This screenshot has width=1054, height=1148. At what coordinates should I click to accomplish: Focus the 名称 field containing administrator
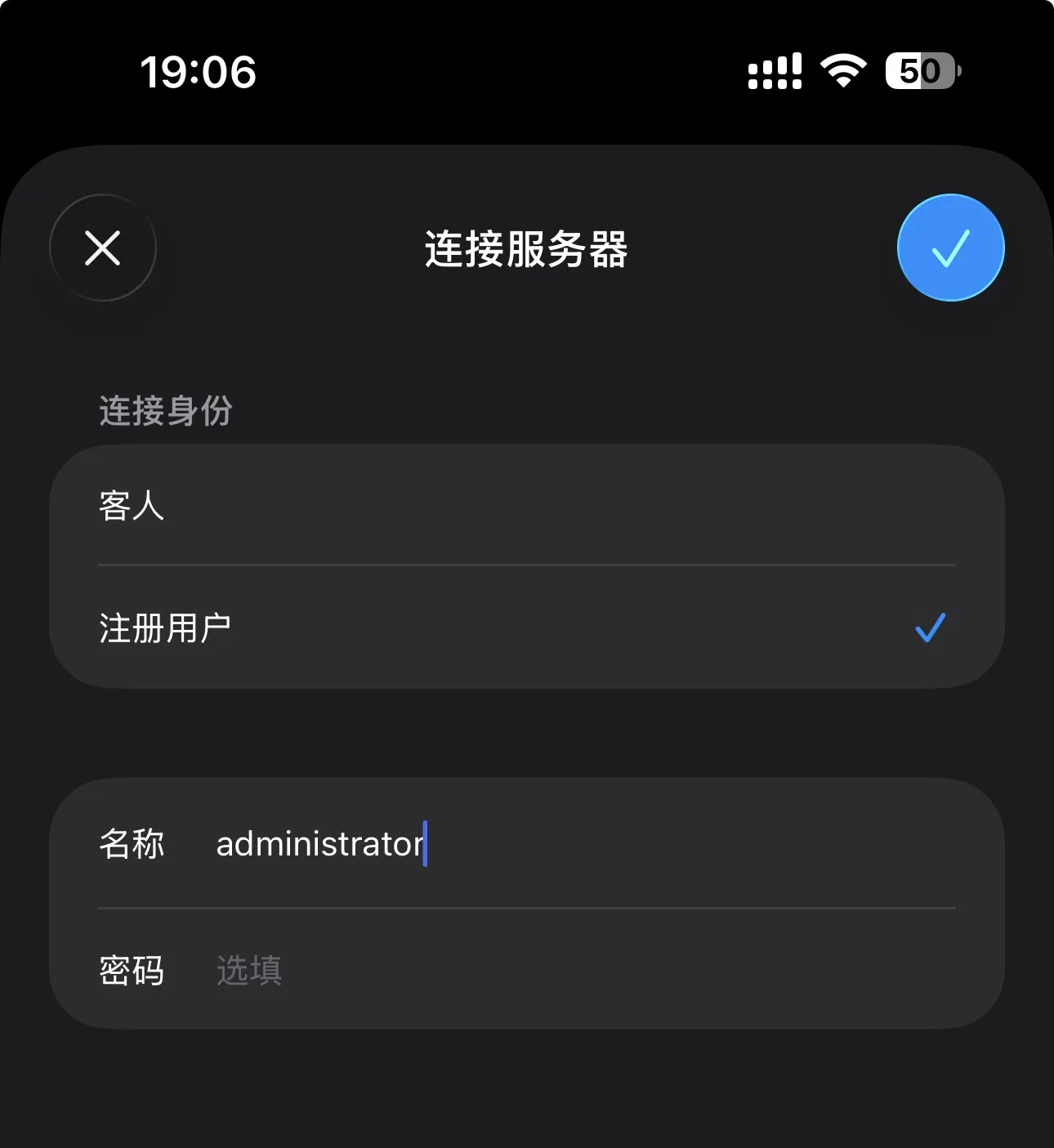click(572, 843)
